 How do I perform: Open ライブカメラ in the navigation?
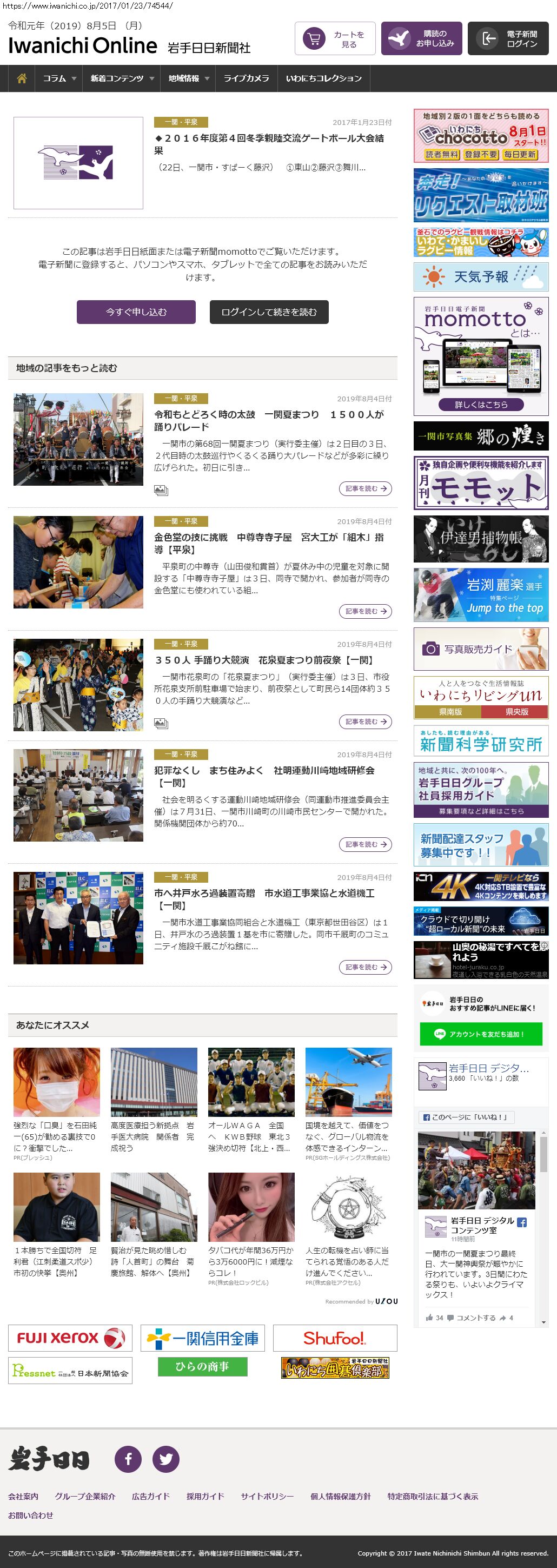[x=246, y=78]
